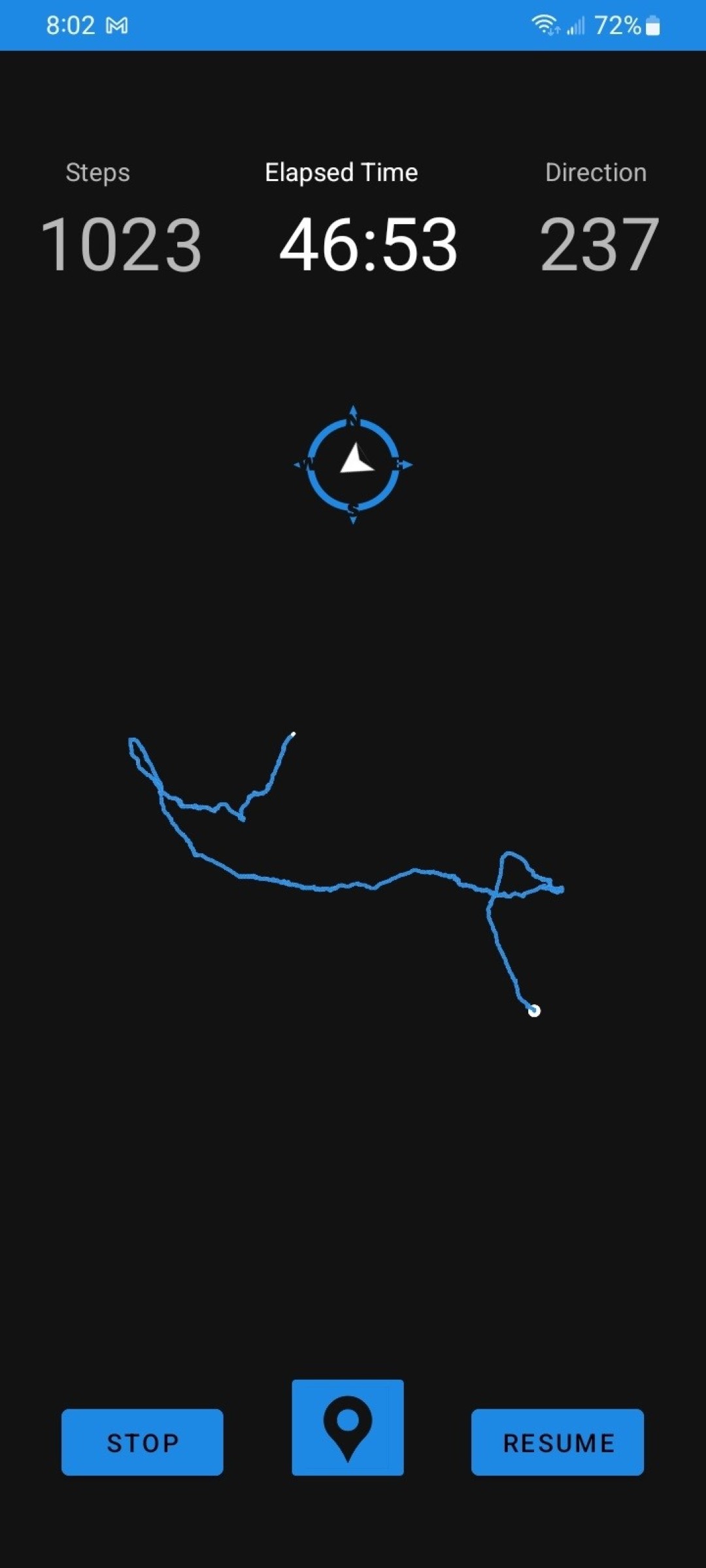Tap the STOP button
Screen dimensions: 706x1568
pos(143,1442)
